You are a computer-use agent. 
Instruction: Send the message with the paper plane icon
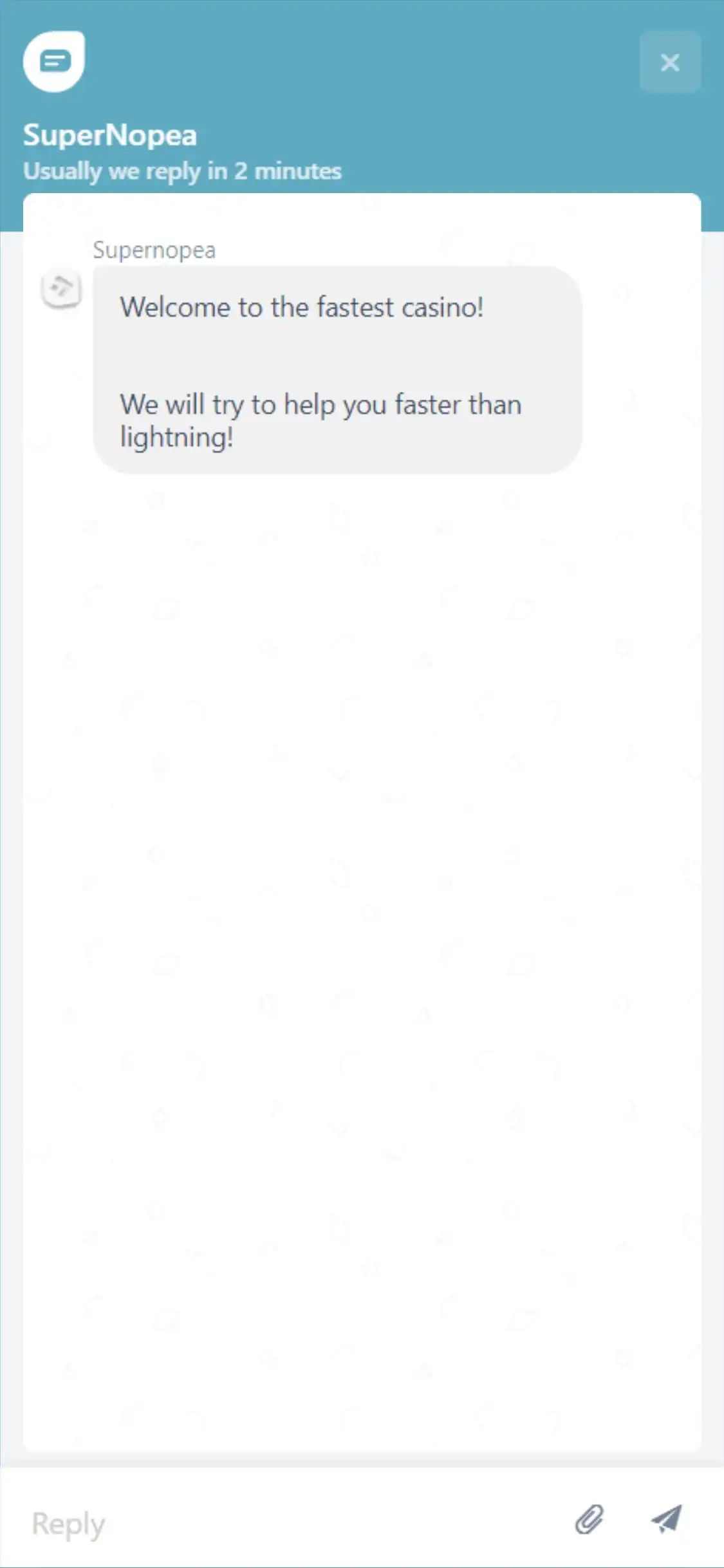pyautogui.click(x=666, y=1519)
